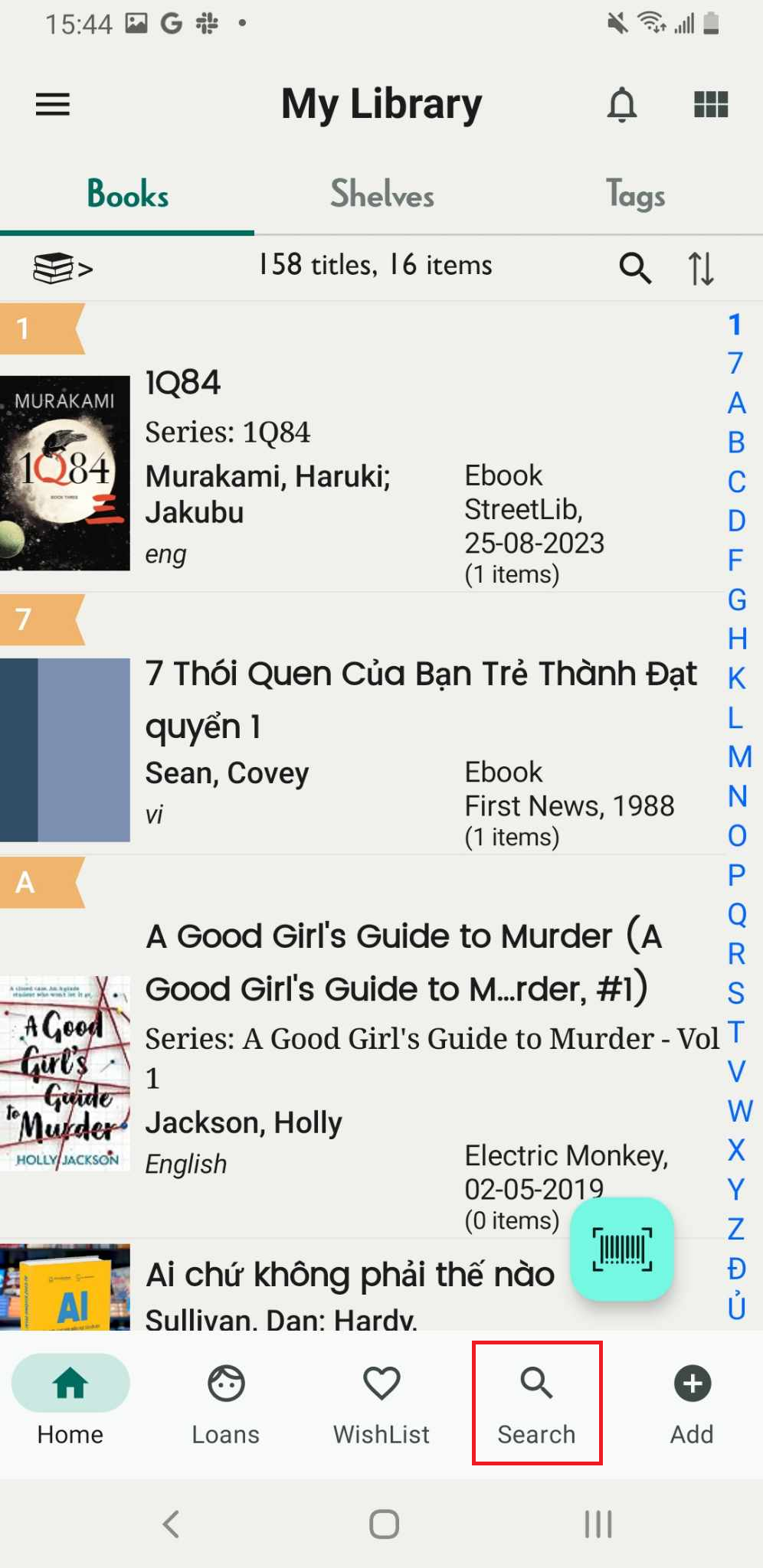The height and width of the screenshot is (1568, 763).
Task: Open the Search tab in bottom bar
Action: (x=536, y=1404)
